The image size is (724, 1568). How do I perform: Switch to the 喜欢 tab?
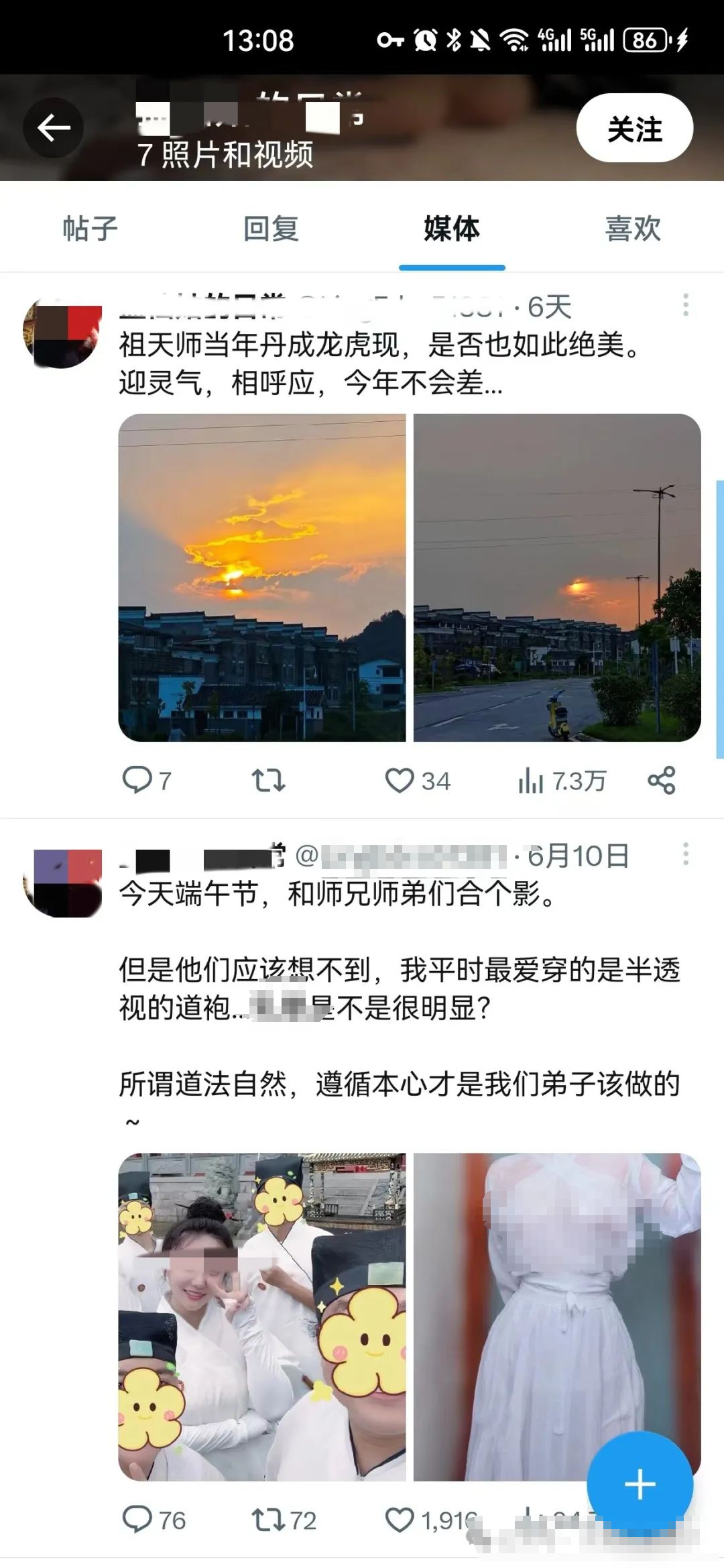point(633,229)
